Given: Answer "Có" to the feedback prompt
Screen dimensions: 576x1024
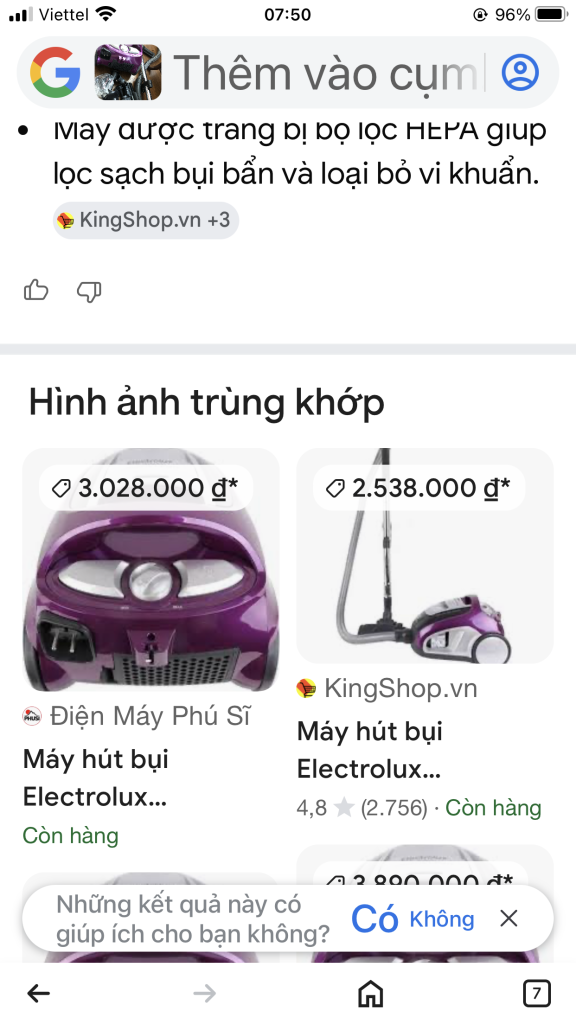Looking at the screenshot, I should [x=374, y=920].
